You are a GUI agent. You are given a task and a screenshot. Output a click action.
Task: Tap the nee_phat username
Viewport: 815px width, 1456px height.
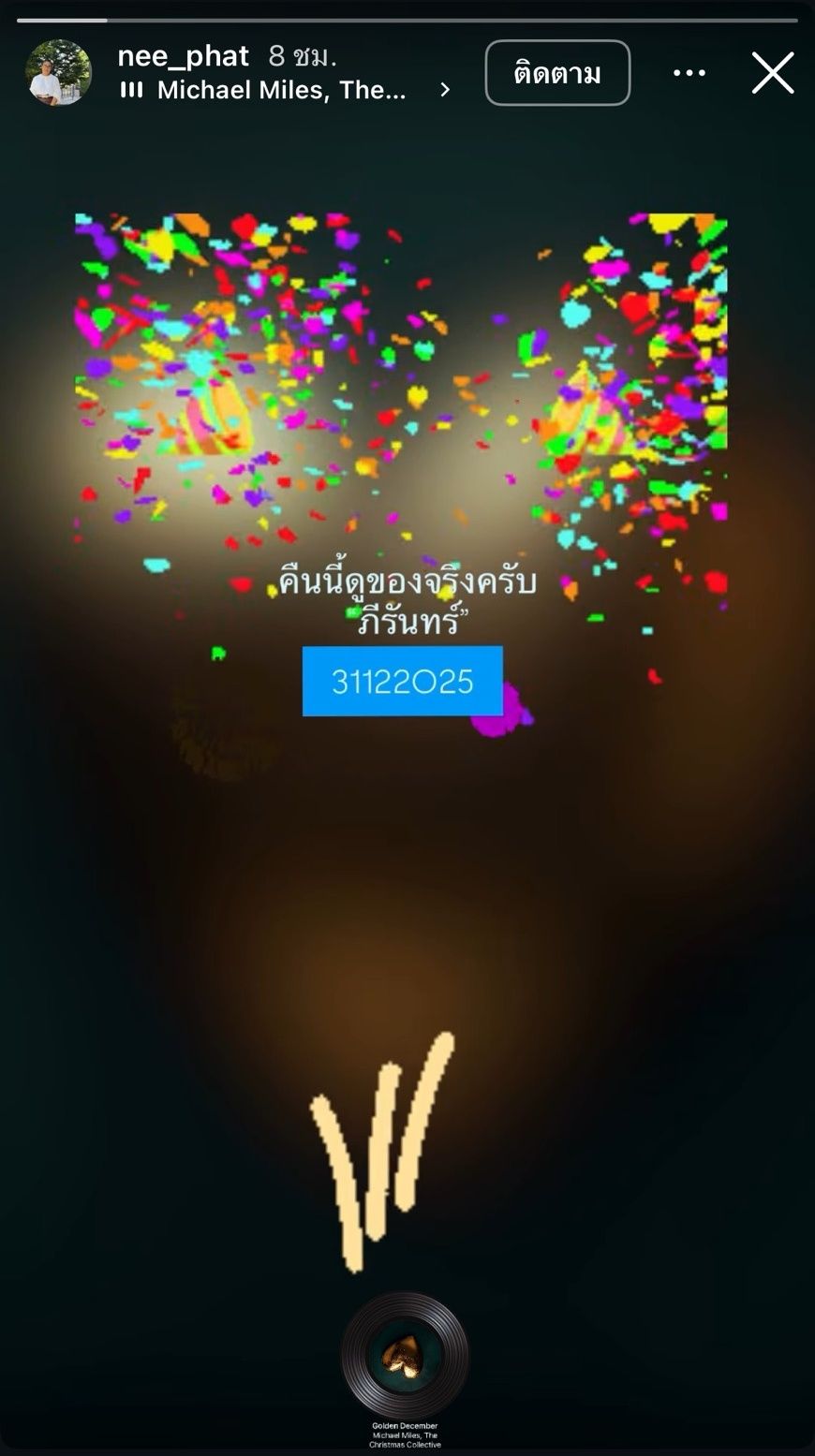click(183, 56)
